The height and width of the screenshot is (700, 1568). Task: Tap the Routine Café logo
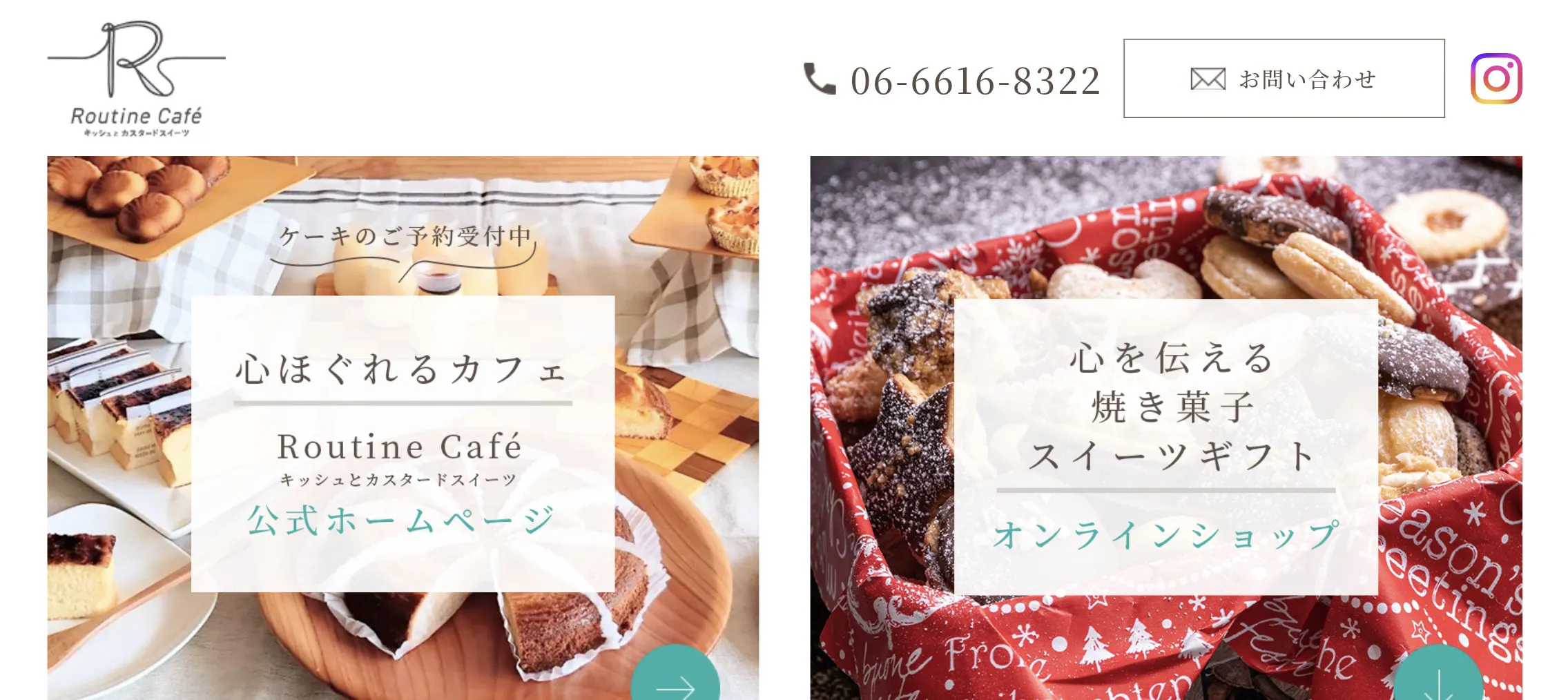click(136, 79)
